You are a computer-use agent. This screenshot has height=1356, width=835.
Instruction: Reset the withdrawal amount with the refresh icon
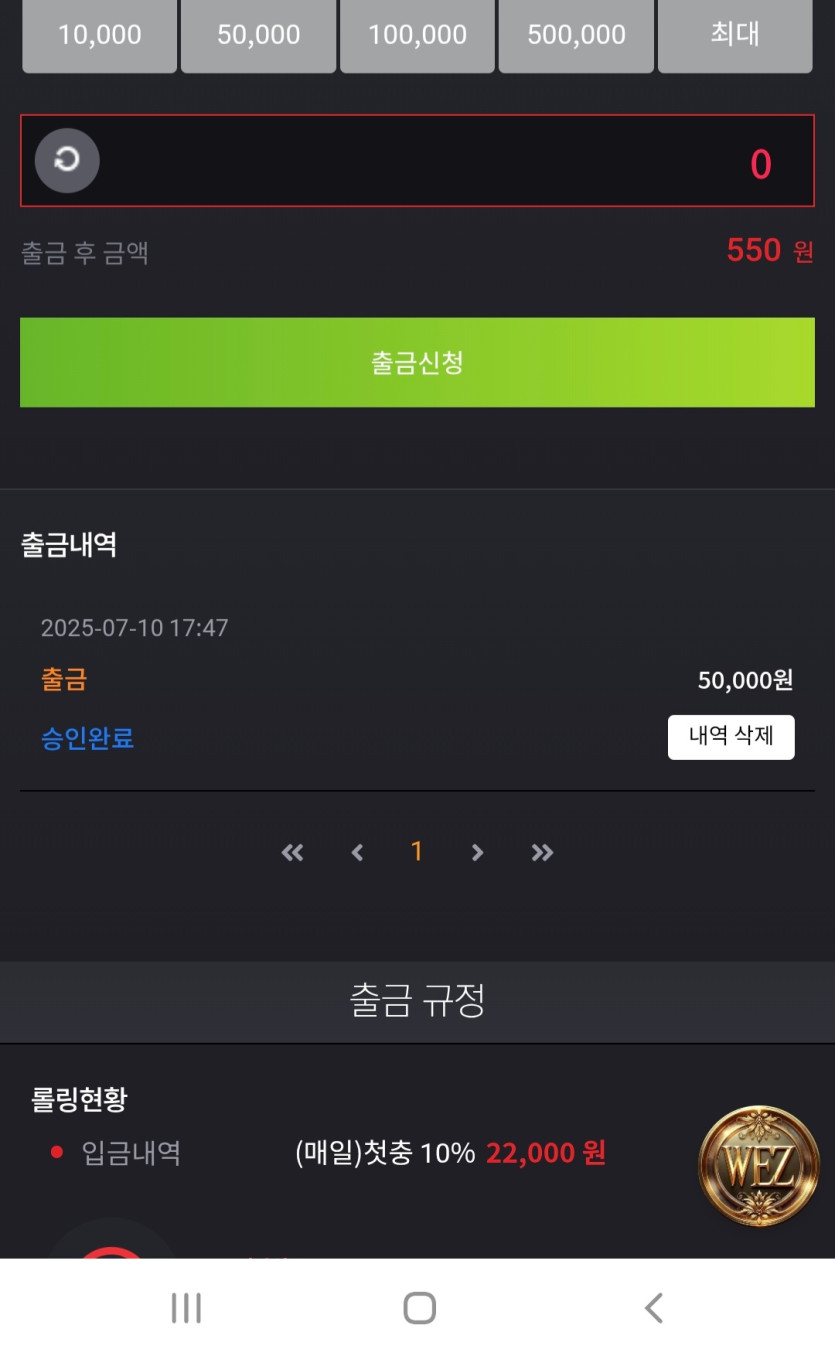tap(67, 160)
